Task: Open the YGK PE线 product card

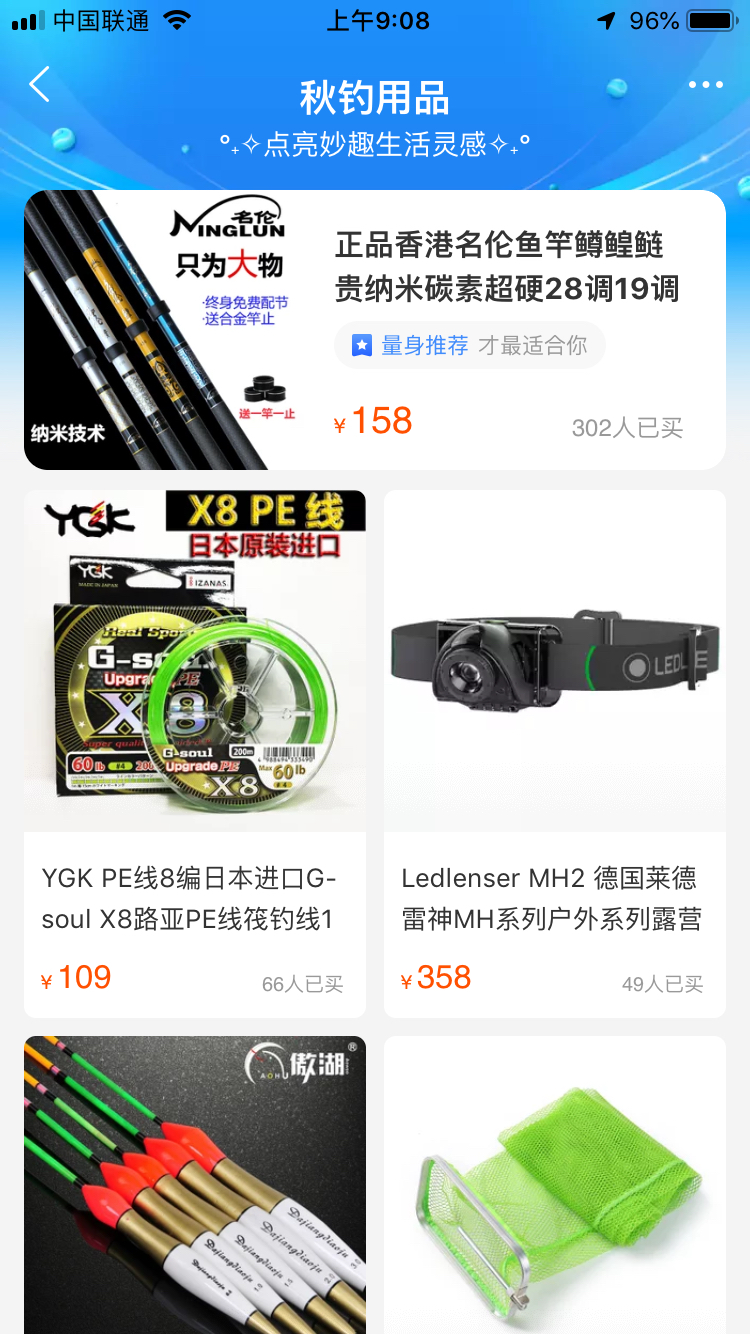Action: click(195, 753)
